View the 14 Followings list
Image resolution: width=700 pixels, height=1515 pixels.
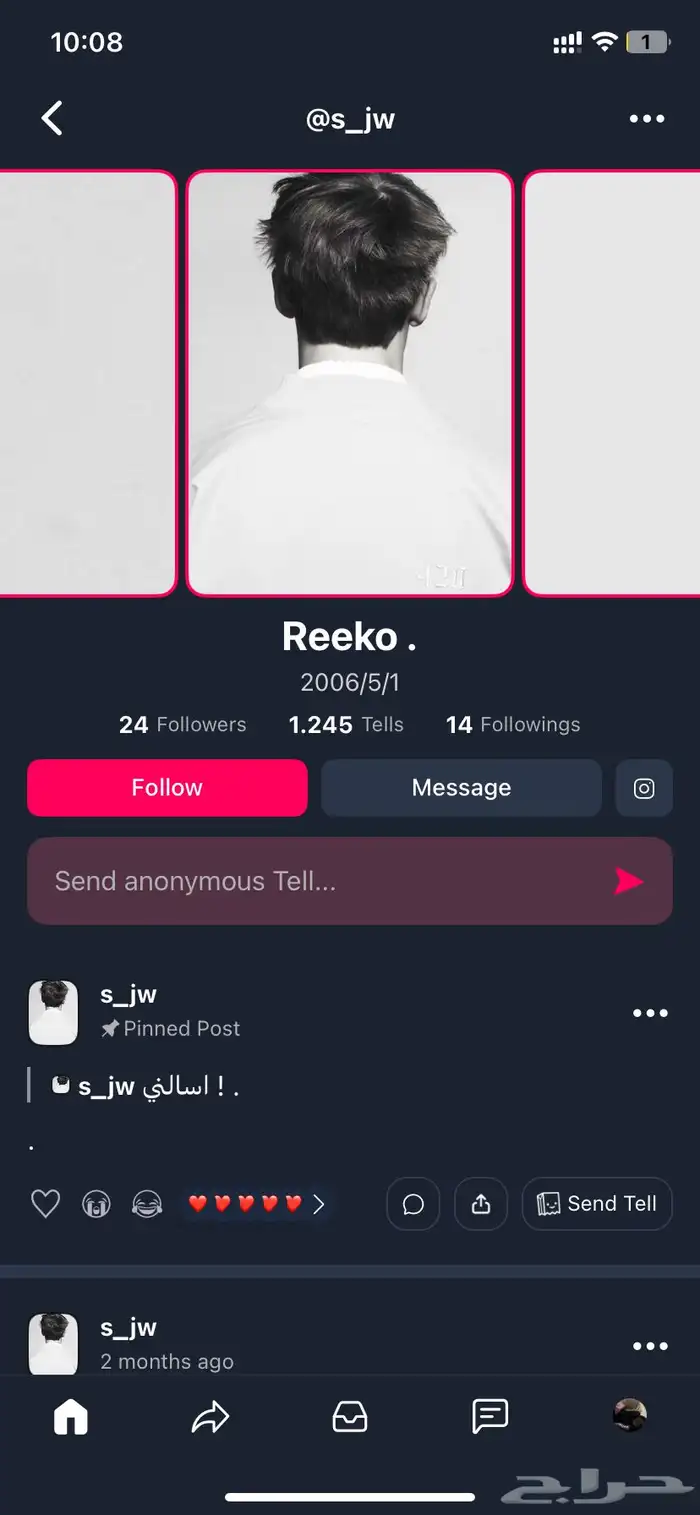[x=513, y=725]
